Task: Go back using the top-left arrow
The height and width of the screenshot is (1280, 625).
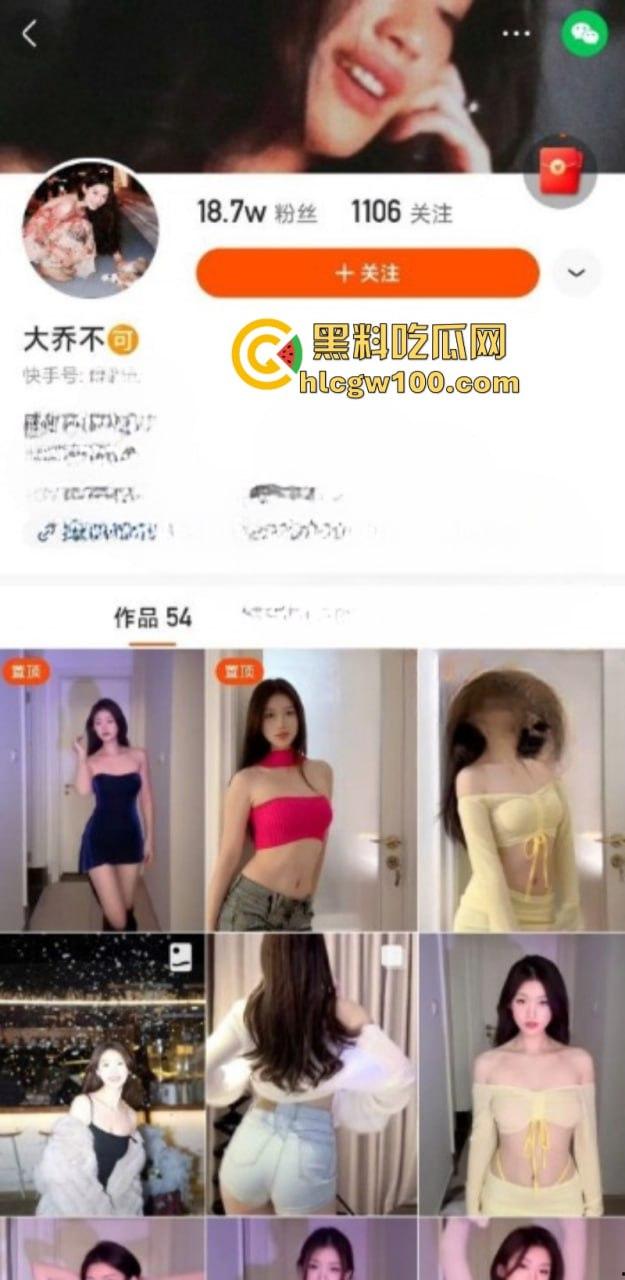Action: pyautogui.click(x=29, y=34)
